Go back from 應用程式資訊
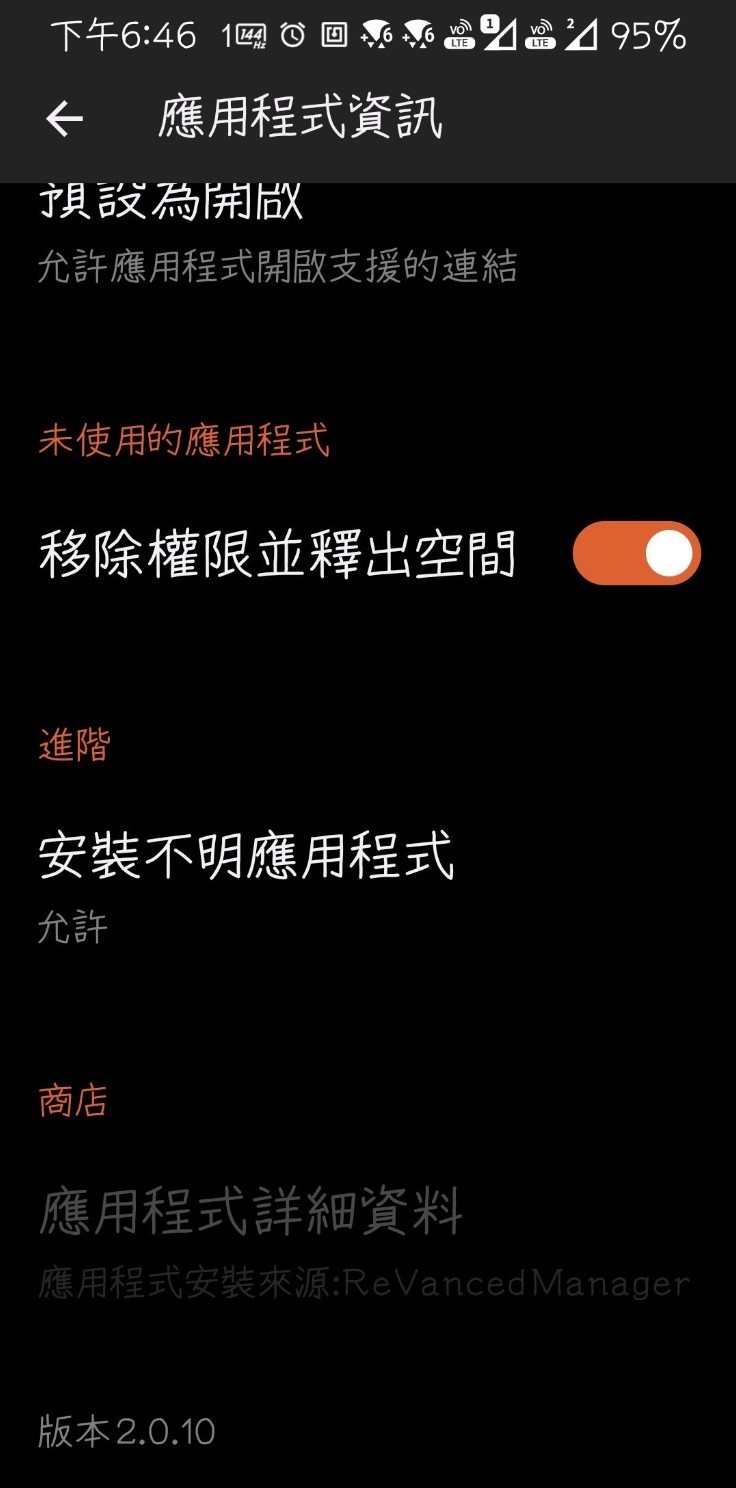The height and width of the screenshot is (1488, 736). (x=64, y=120)
